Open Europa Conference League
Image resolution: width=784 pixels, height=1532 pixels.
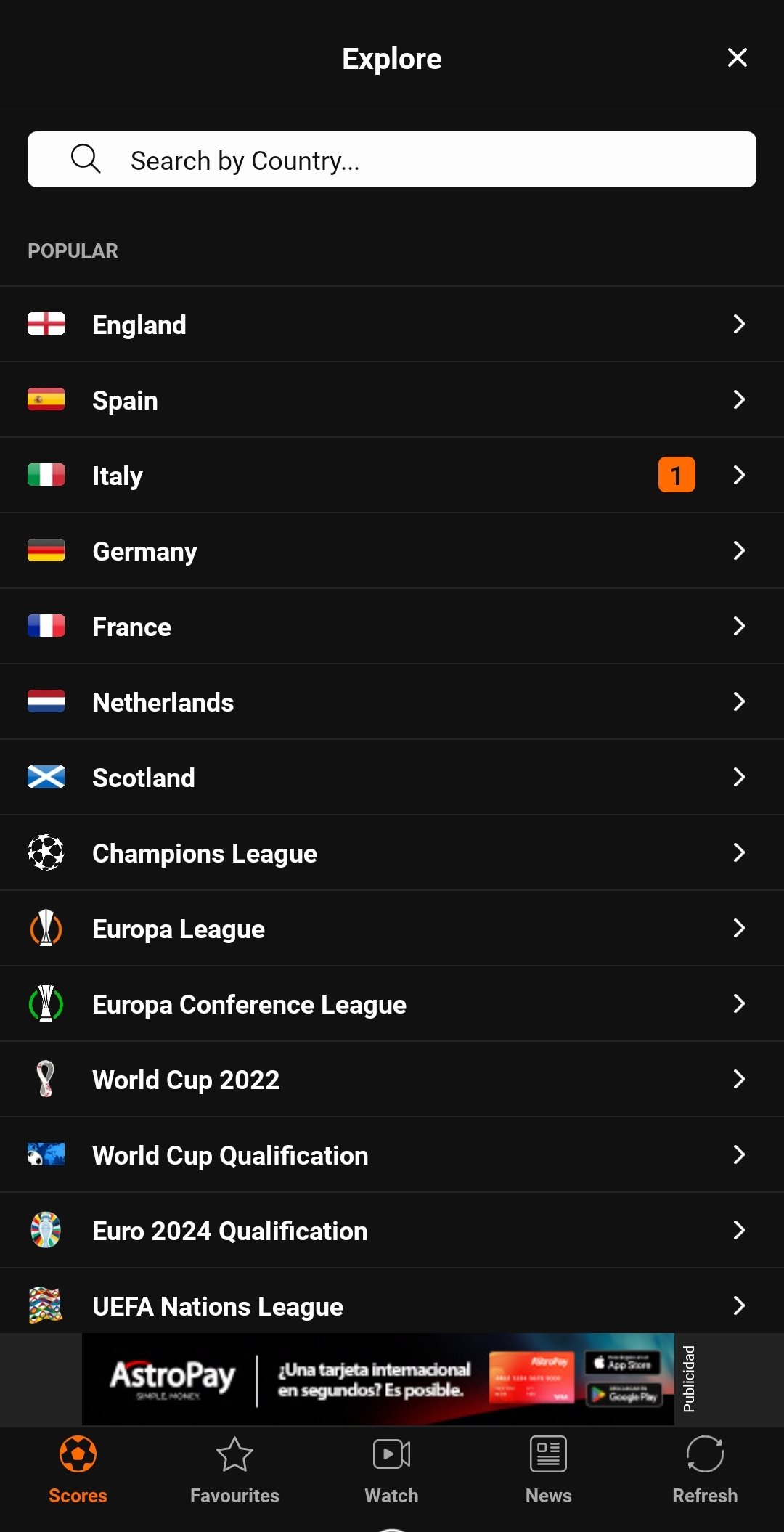click(x=392, y=1003)
